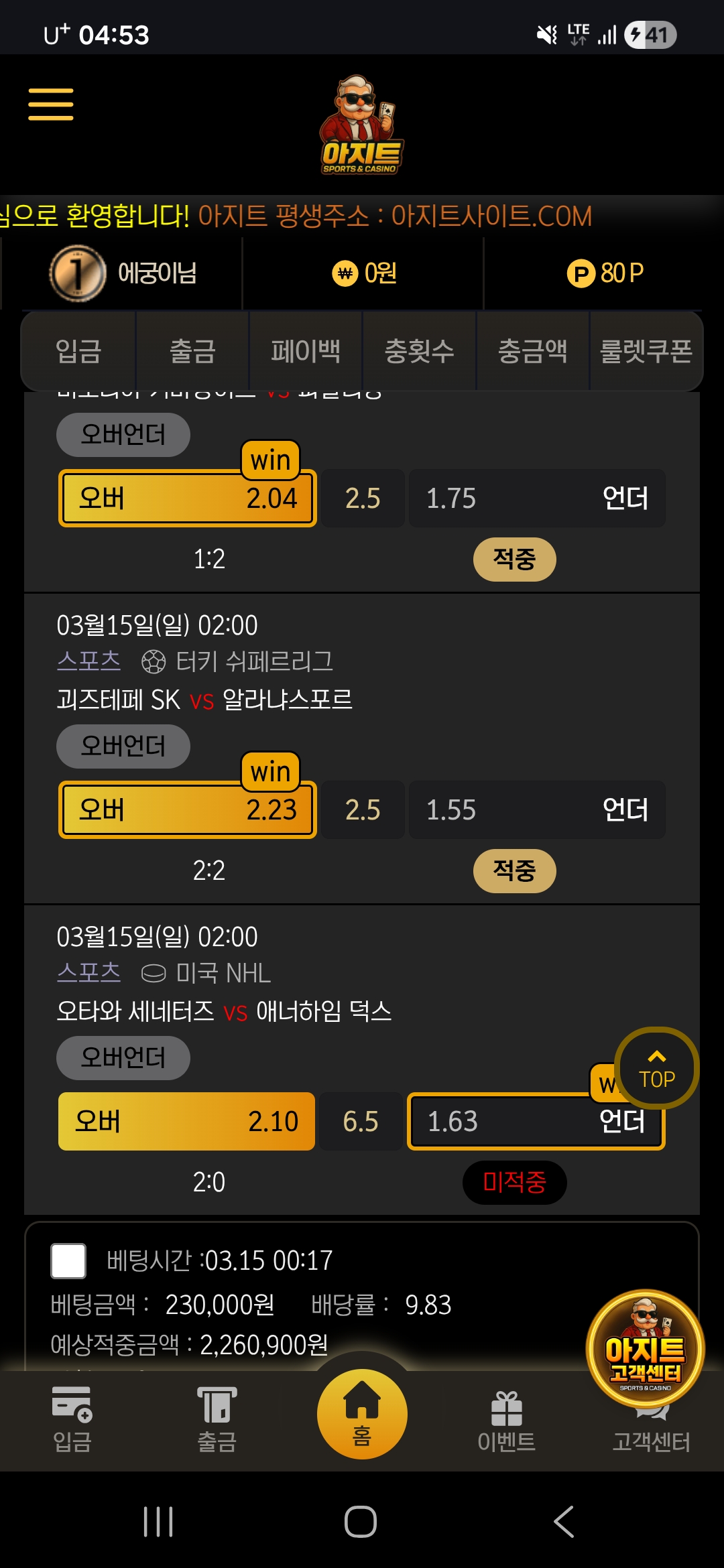This screenshot has height=1568, width=724.
Task: Switch to the 페이백 tab
Action: coord(306,351)
